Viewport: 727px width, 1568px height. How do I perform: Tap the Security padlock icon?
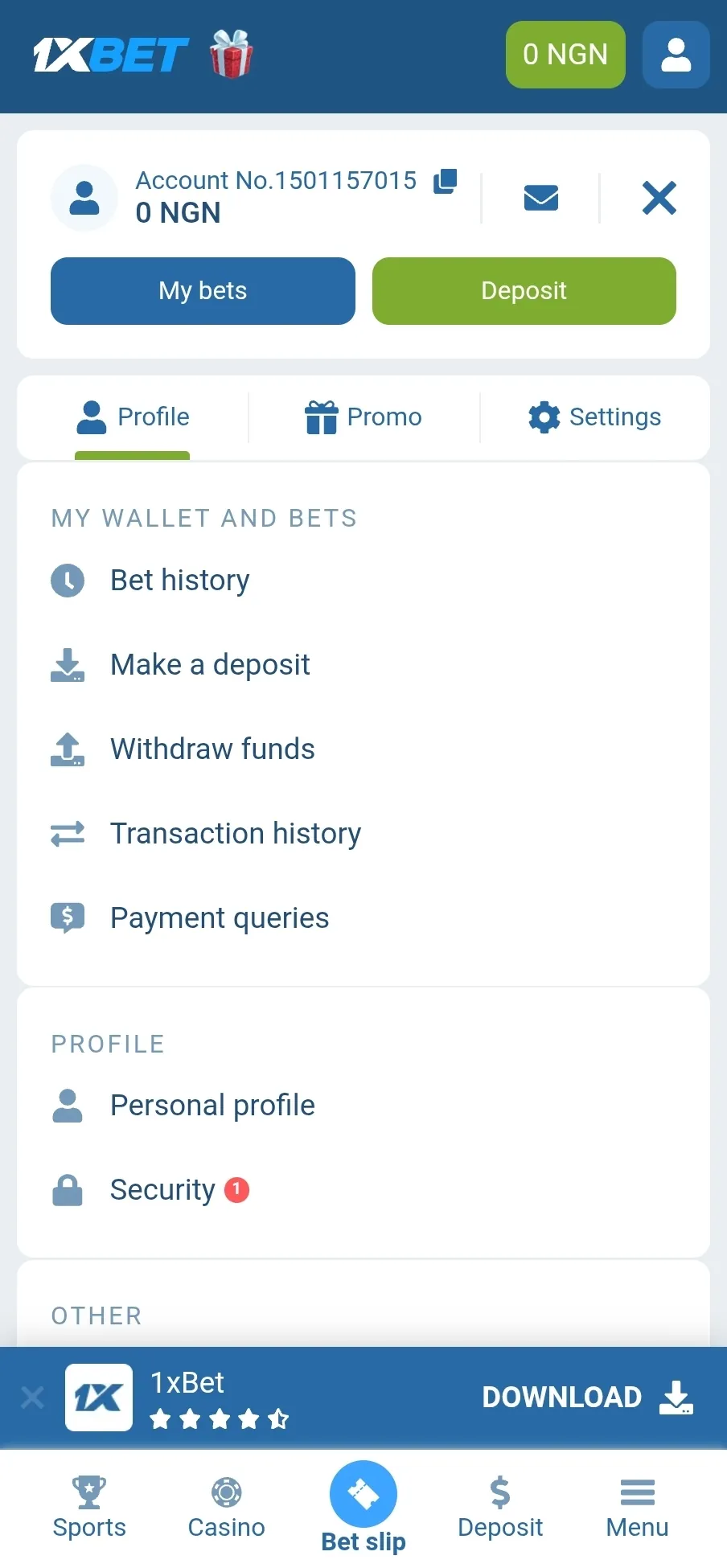(68, 1190)
